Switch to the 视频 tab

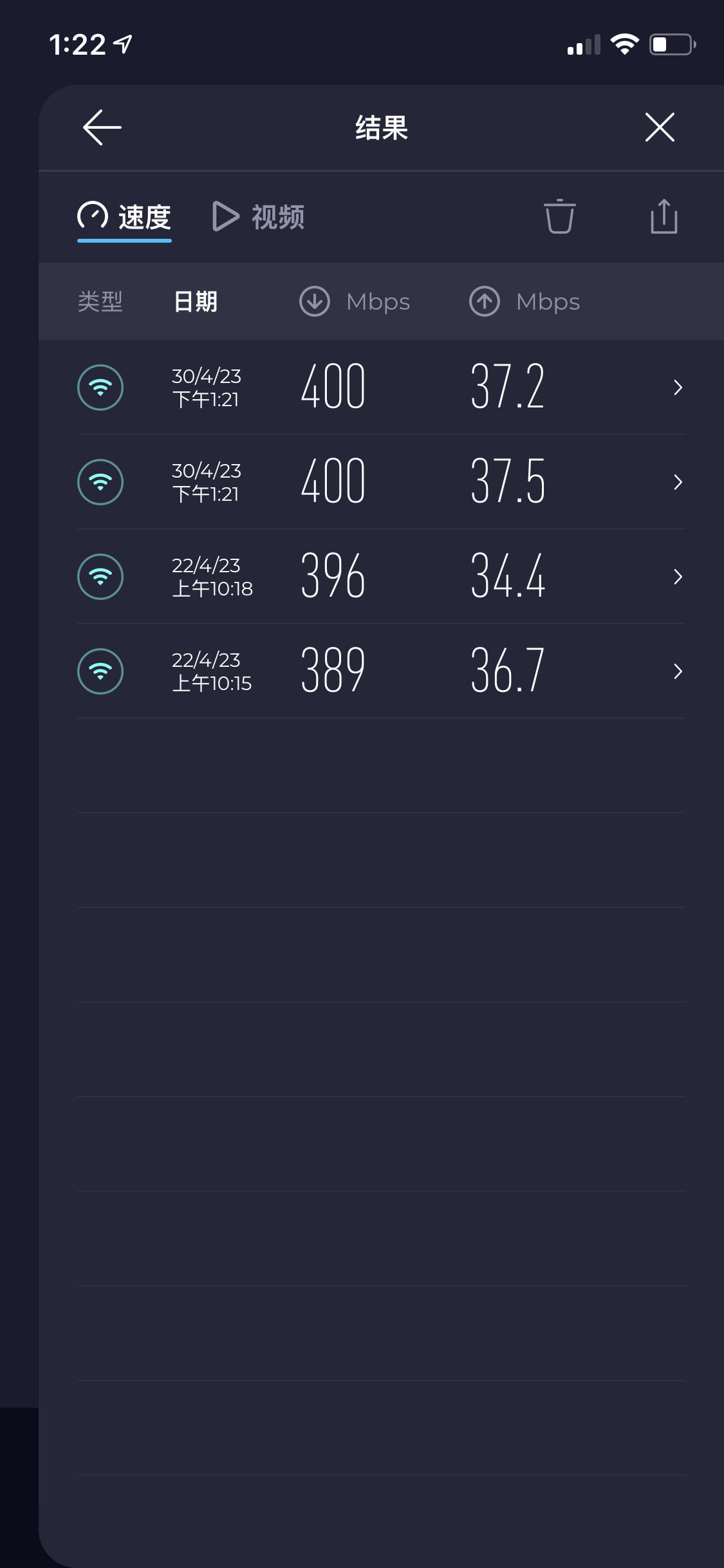(259, 217)
